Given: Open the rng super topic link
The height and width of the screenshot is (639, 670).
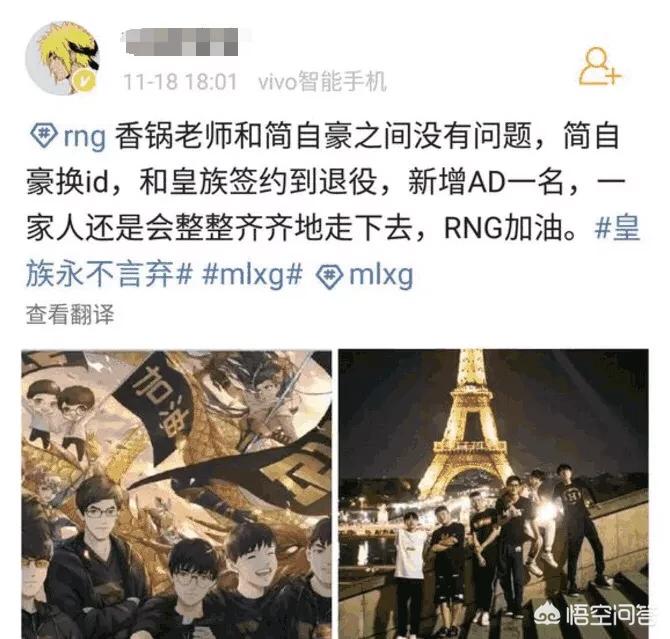Looking at the screenshot, I should [x=68, y=136].
